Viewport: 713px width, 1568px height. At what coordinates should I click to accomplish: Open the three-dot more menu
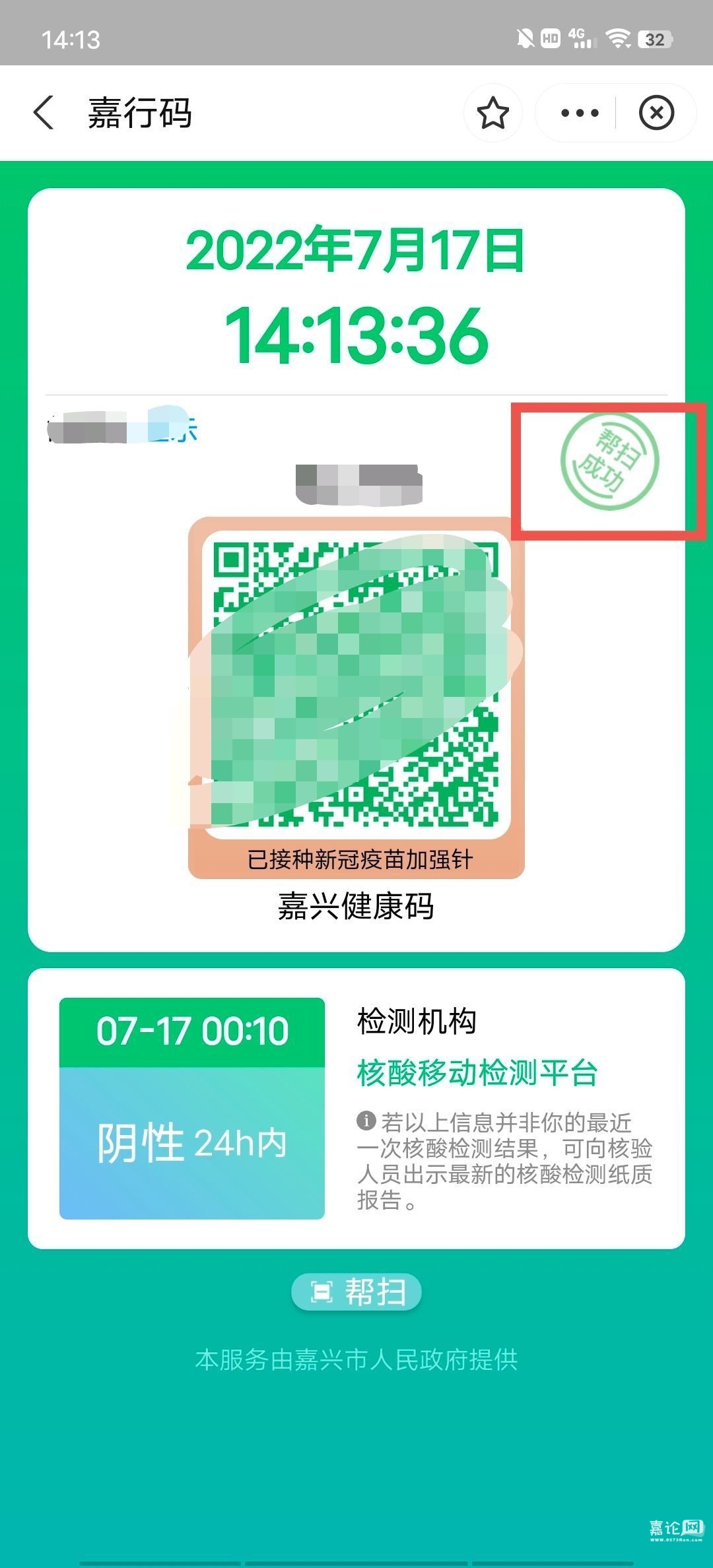tap(579, 113)
